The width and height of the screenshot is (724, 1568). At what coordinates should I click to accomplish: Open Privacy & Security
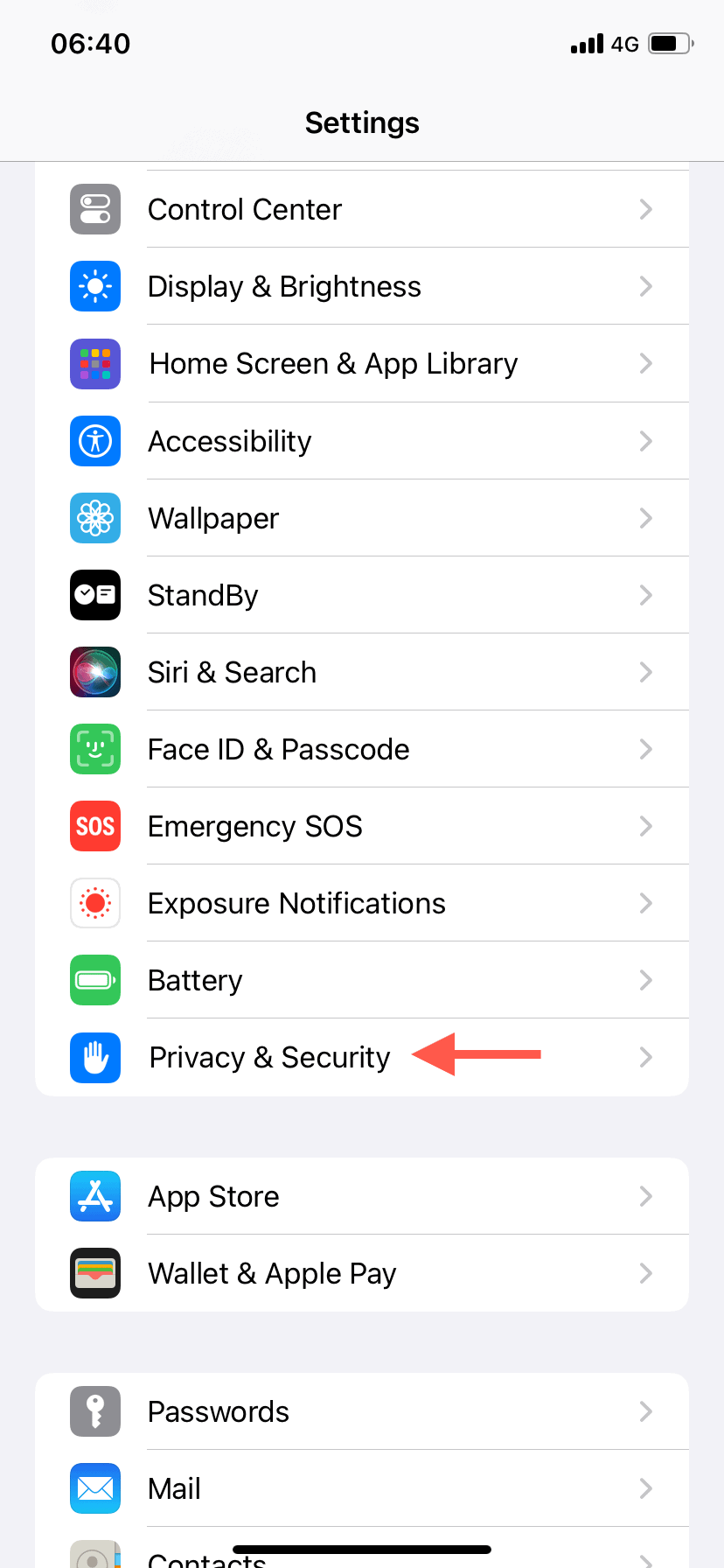pos(269,1057)
